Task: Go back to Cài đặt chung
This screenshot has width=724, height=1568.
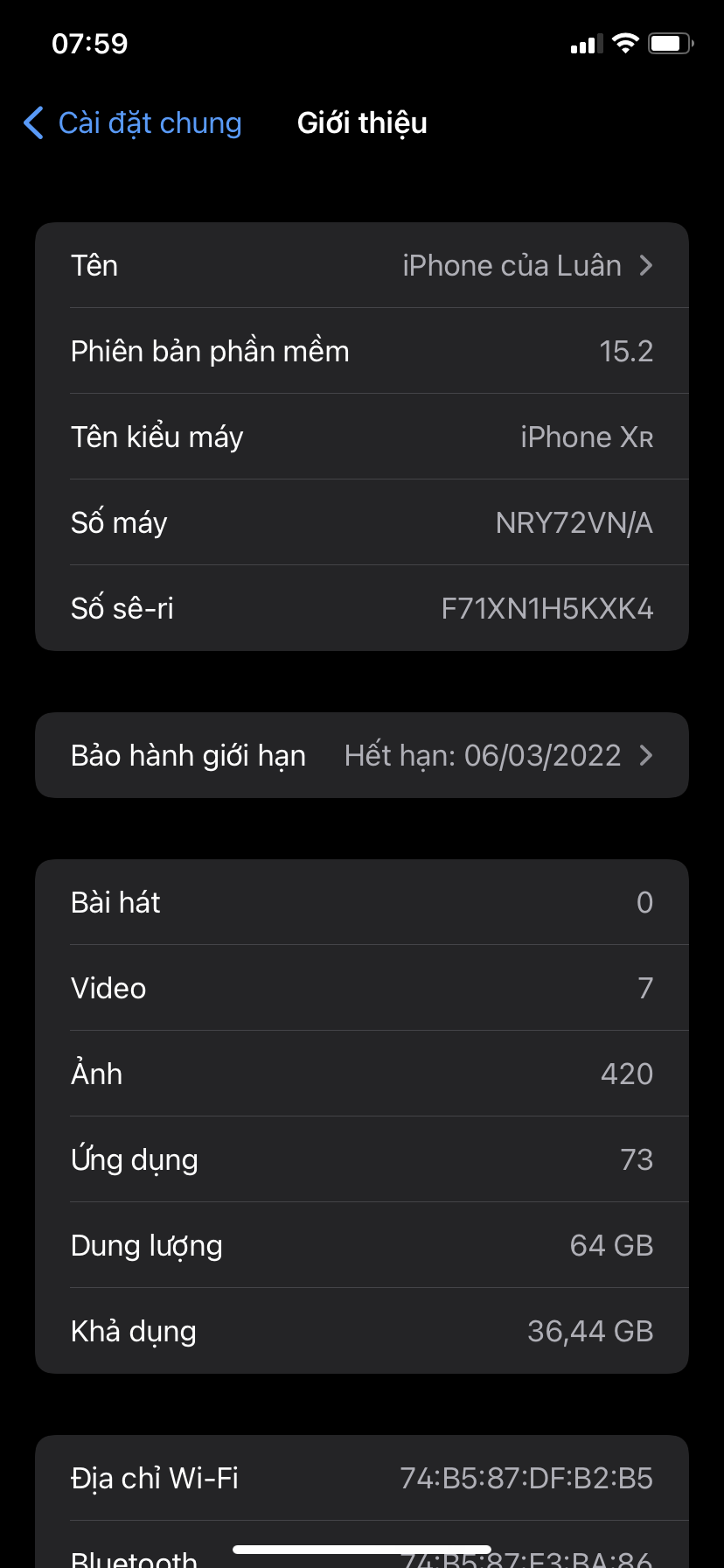Action: click(133, 123)
